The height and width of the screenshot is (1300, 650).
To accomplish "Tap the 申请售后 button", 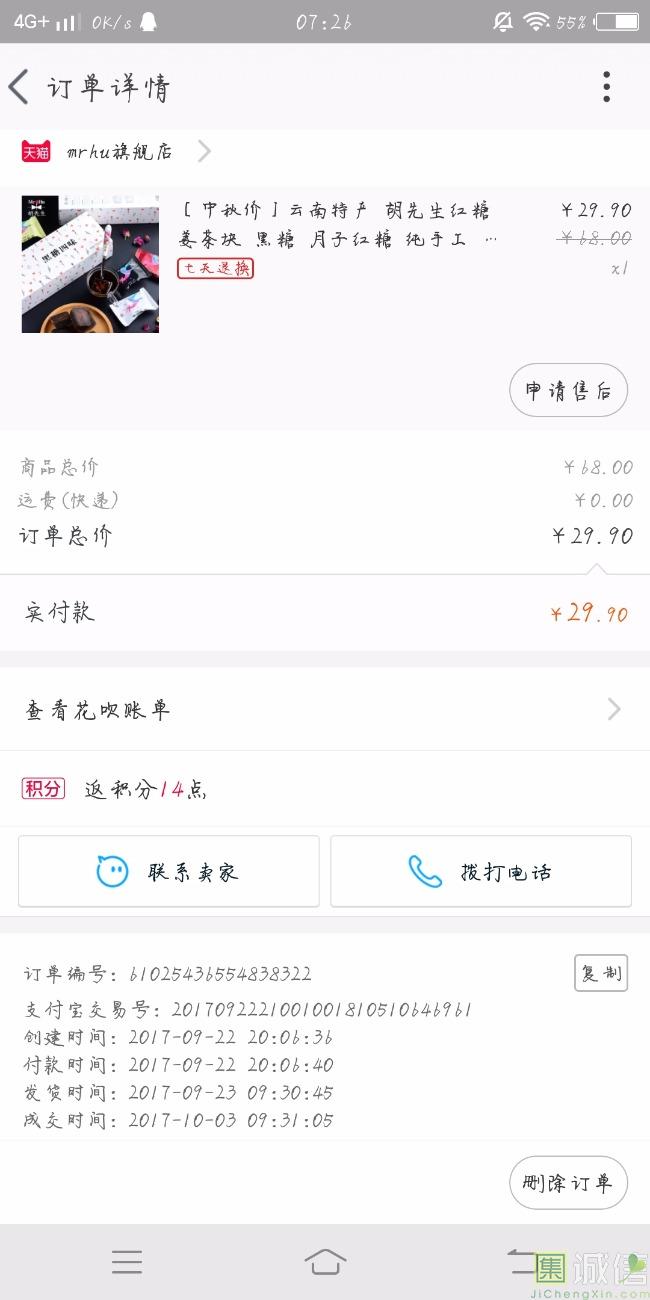I will [x=568, y=391].
